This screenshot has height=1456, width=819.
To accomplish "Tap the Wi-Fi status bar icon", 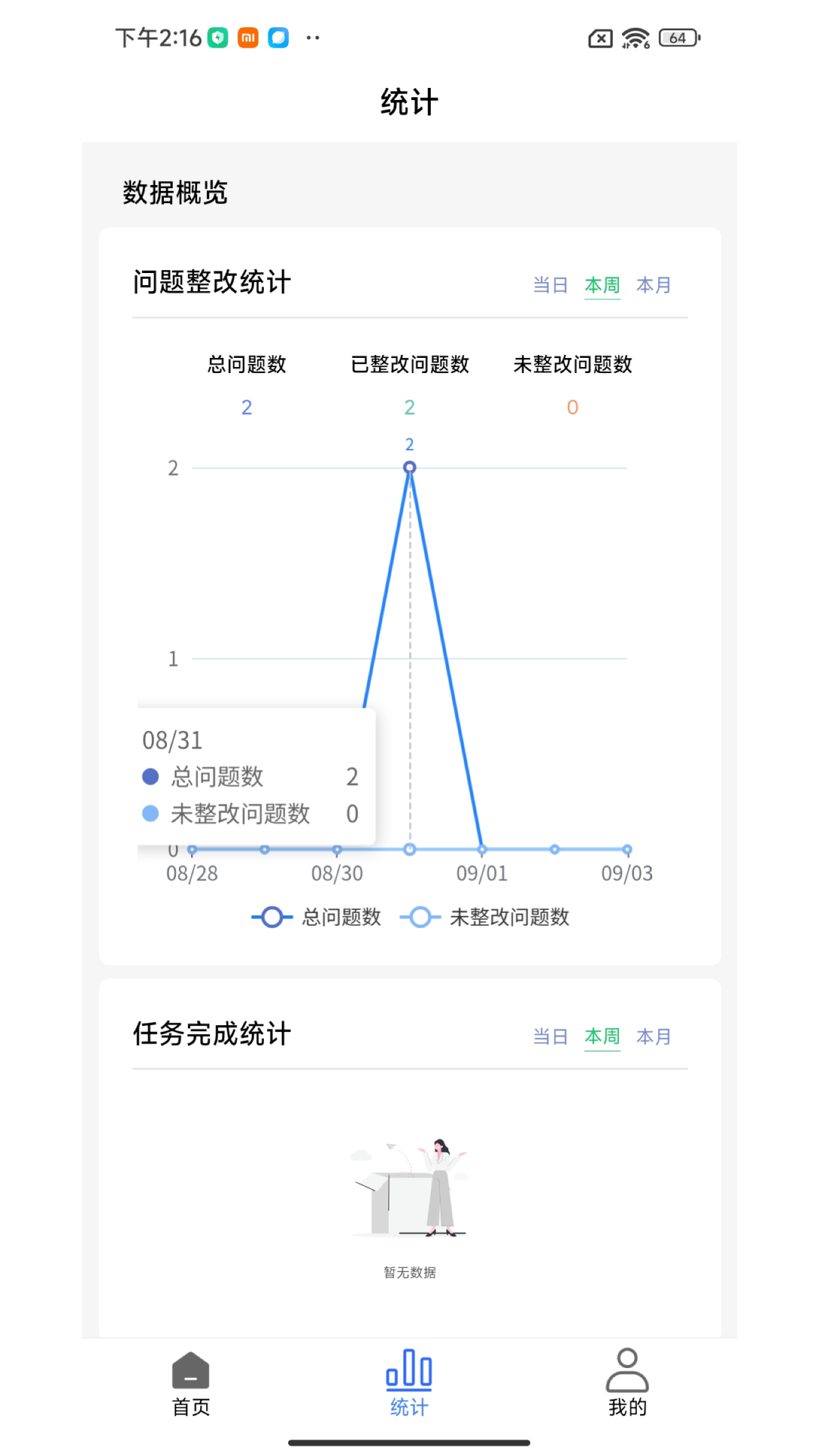I will (x=635, y=37).
